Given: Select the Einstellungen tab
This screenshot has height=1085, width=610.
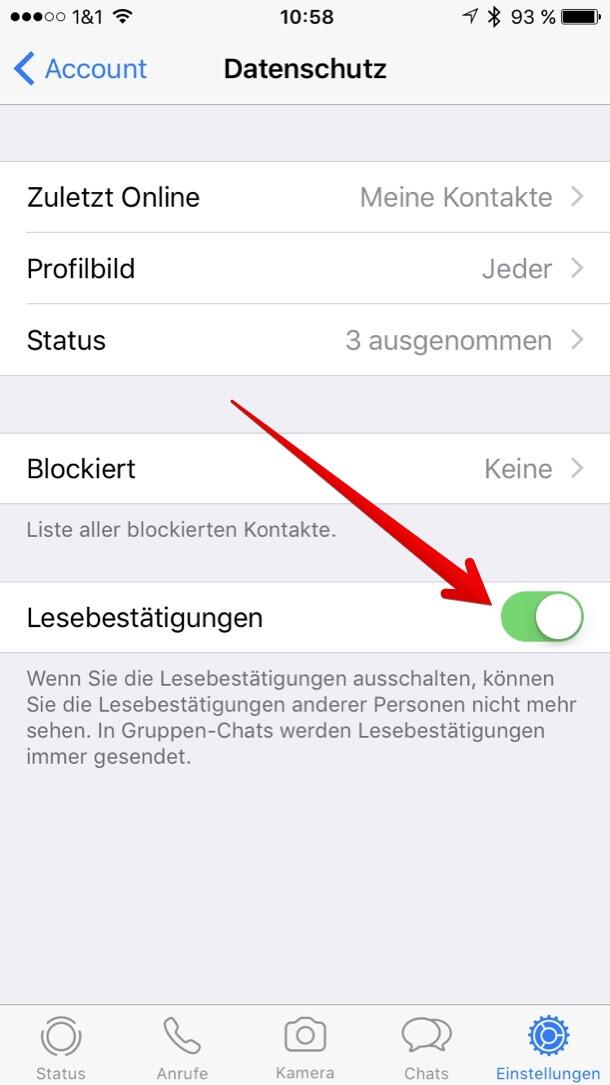Looking at the screenshot, I should click(548, 1046).
